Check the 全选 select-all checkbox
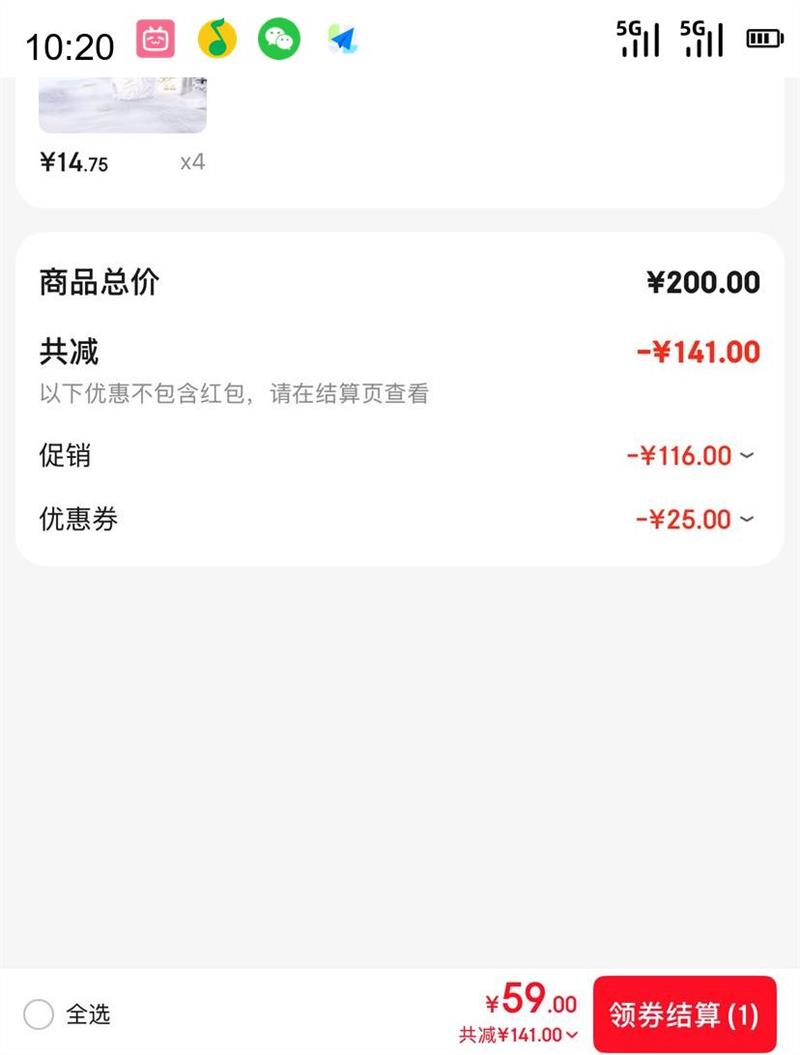This screenshot has height=1055, width=800. tap(38, 1015)
